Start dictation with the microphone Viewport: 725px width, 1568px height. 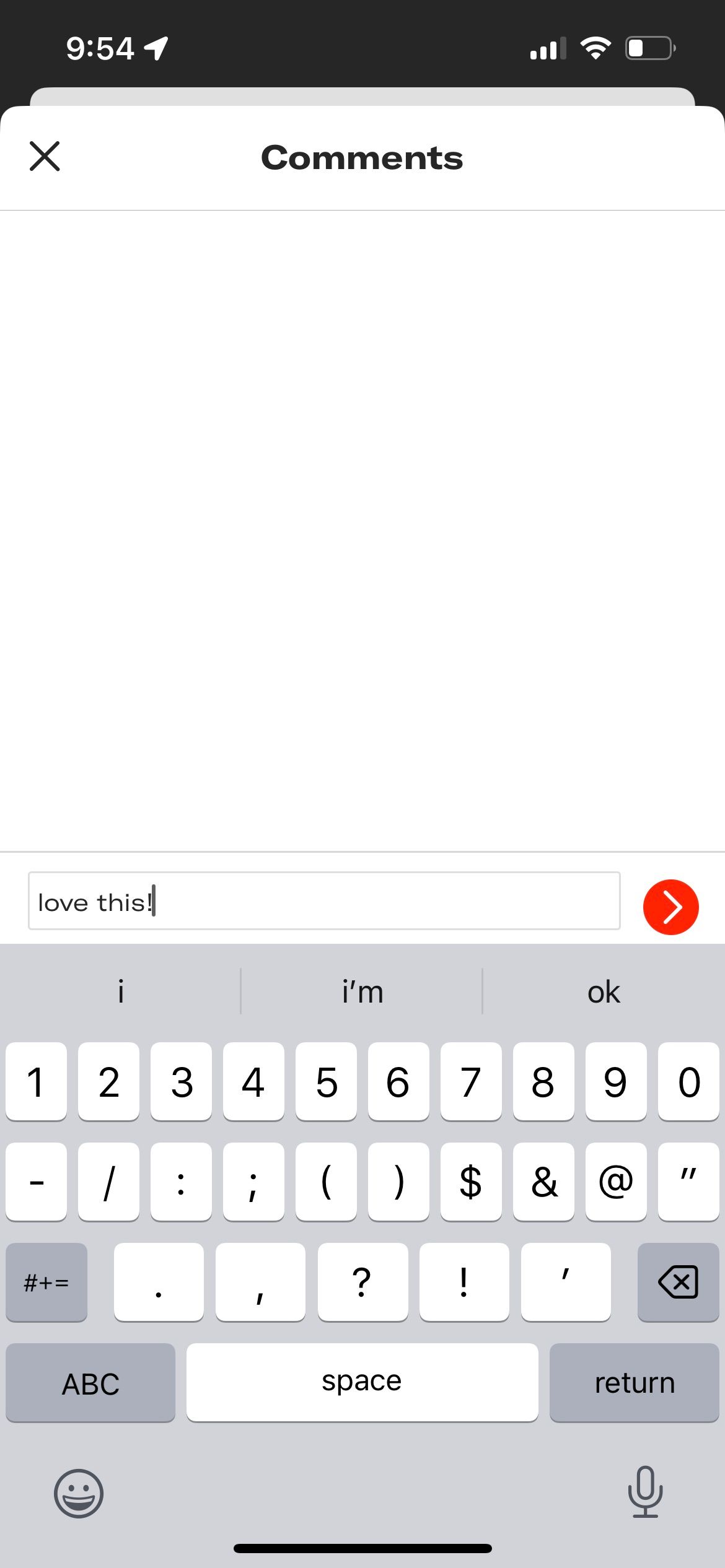pos(645,1492)
